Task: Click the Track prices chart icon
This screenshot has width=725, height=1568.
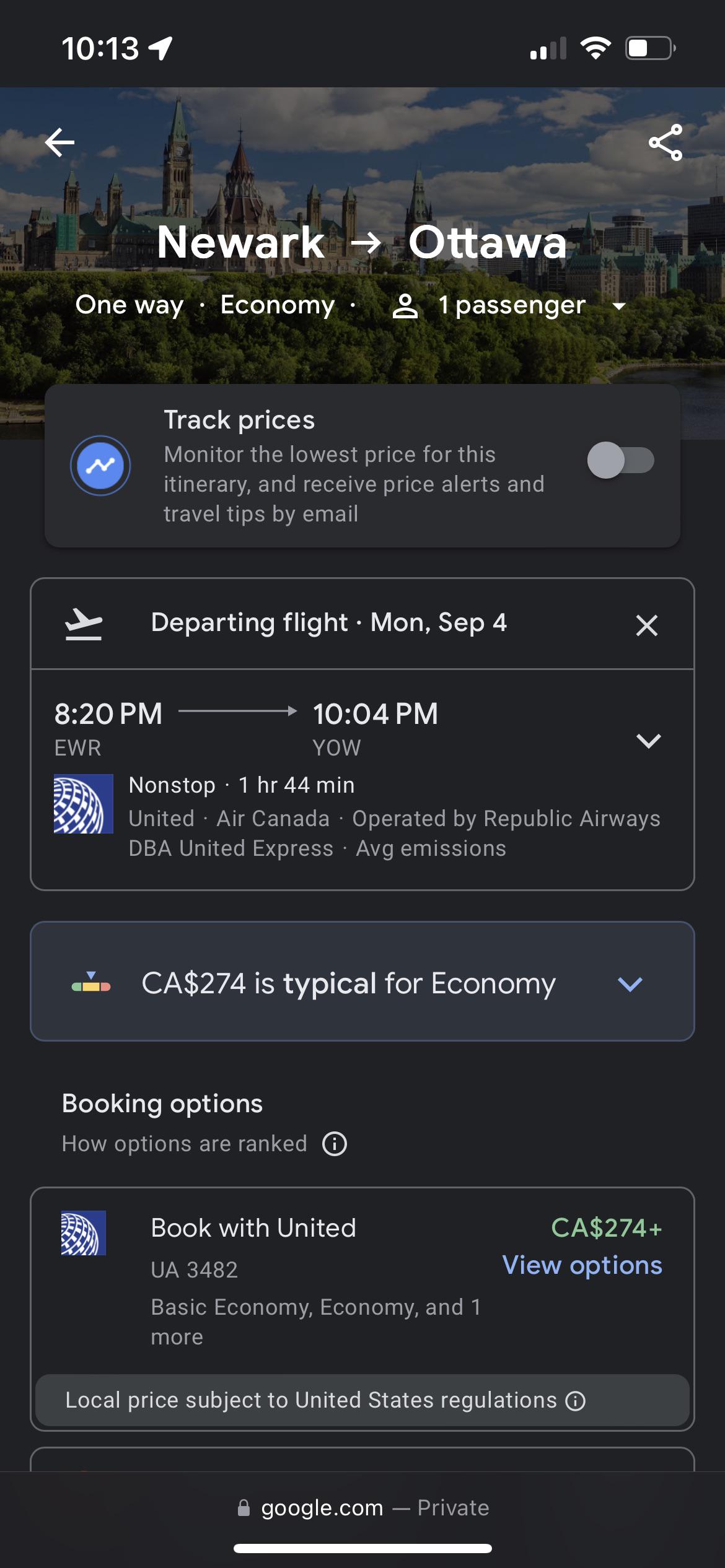Action: tap(100, 464)
